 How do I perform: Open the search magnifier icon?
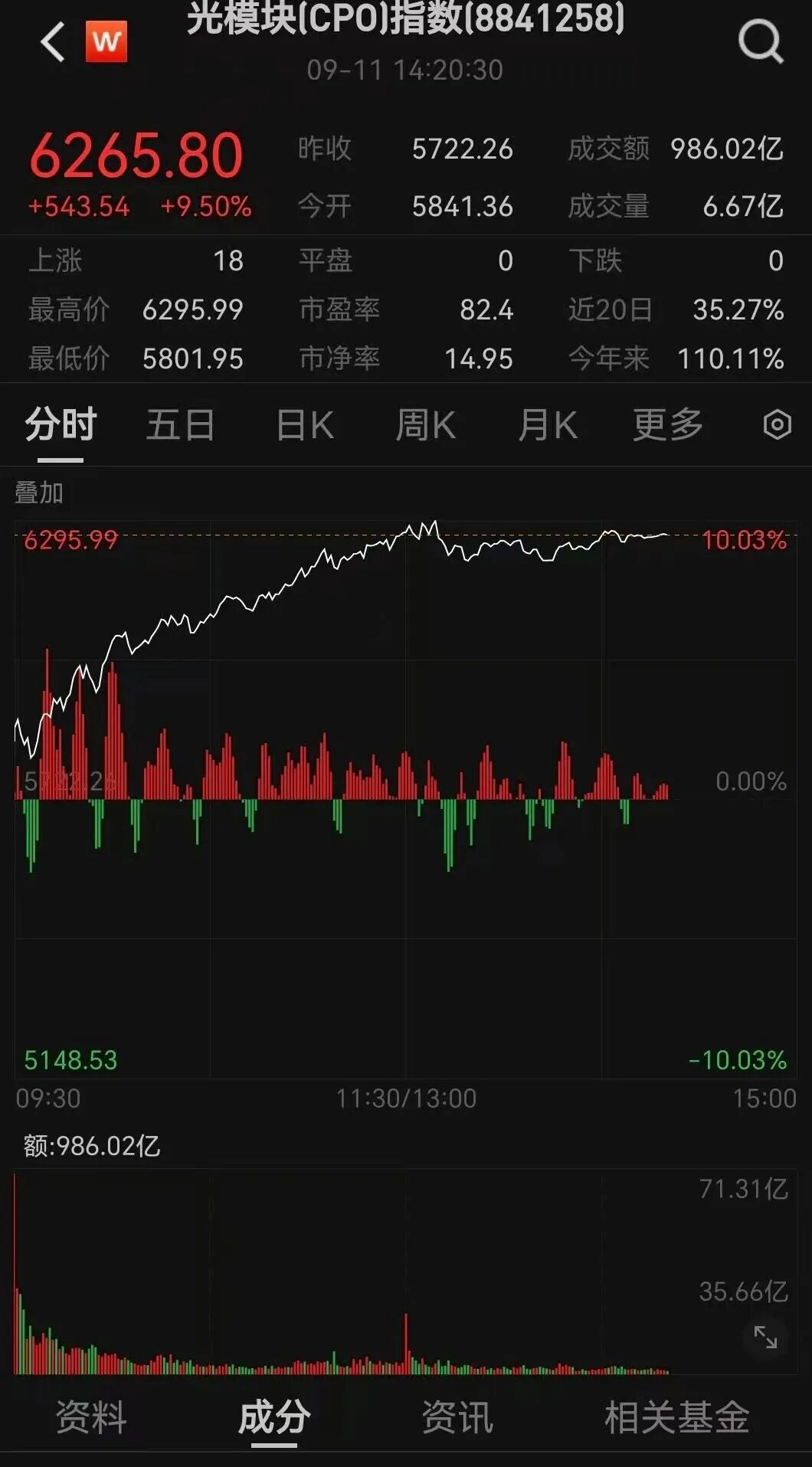761,41
